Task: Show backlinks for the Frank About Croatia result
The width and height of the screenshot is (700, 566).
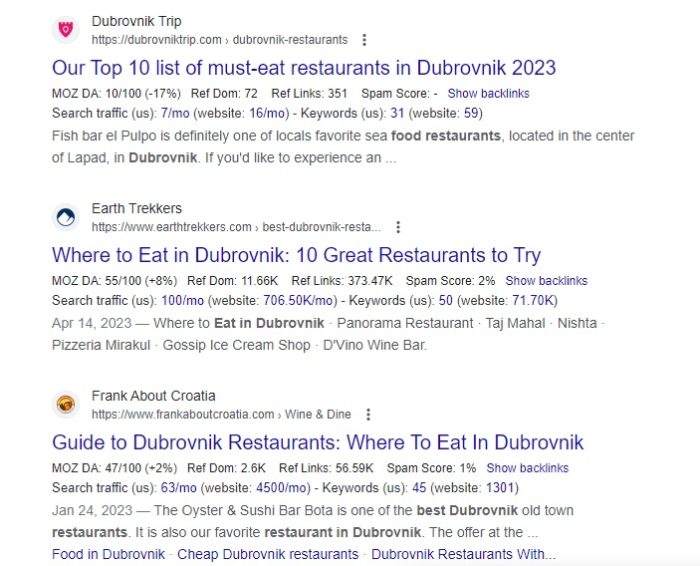Action: tap(527, 468)
